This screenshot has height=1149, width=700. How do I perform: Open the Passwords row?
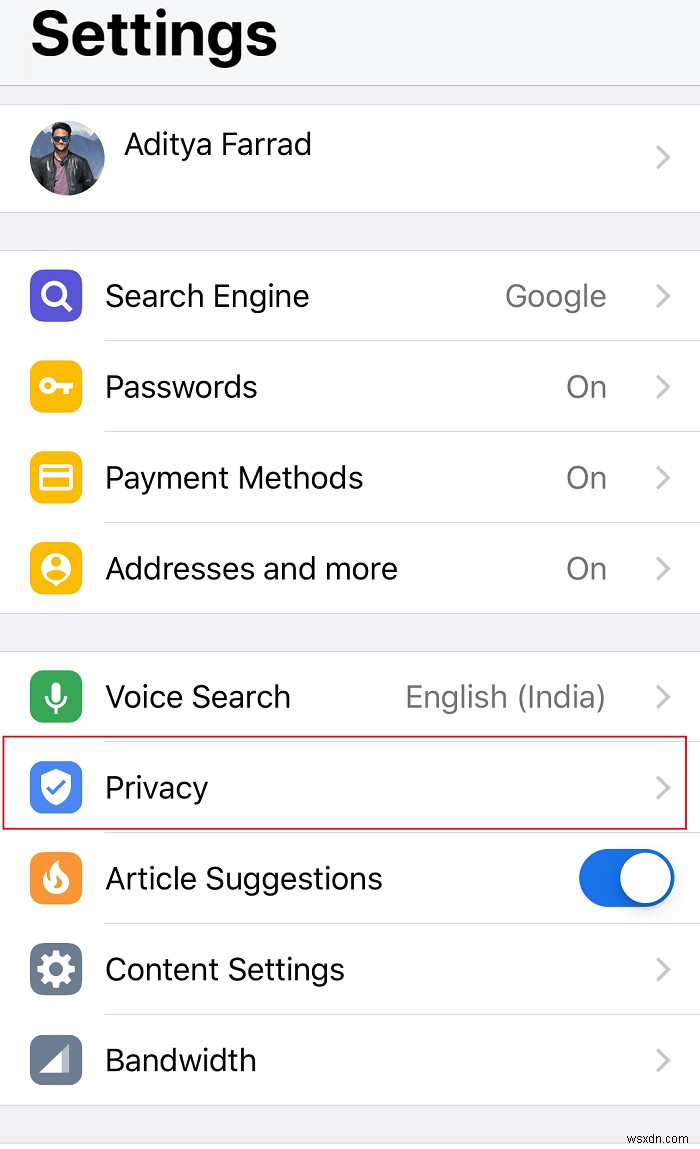[x=350, y=387]
